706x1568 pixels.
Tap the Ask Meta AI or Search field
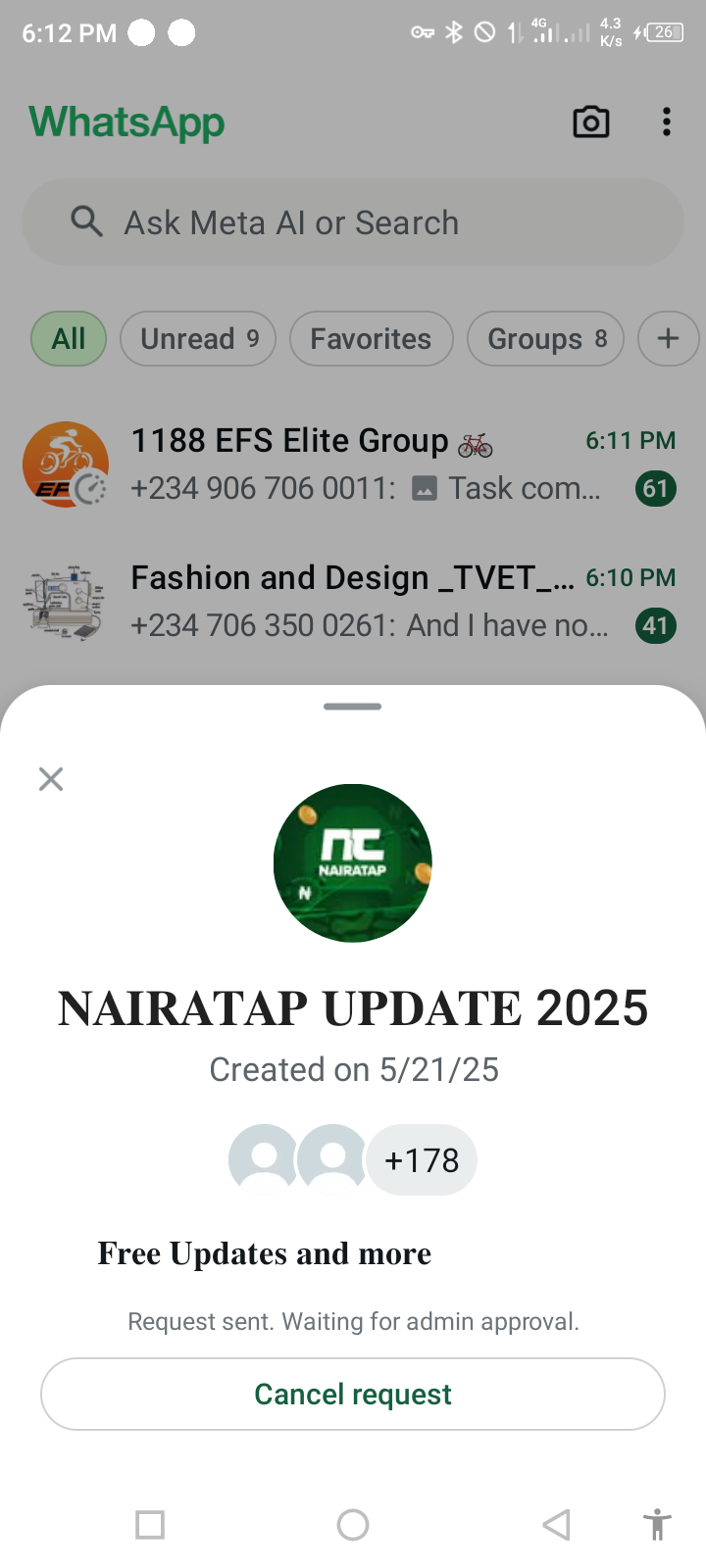353,222
